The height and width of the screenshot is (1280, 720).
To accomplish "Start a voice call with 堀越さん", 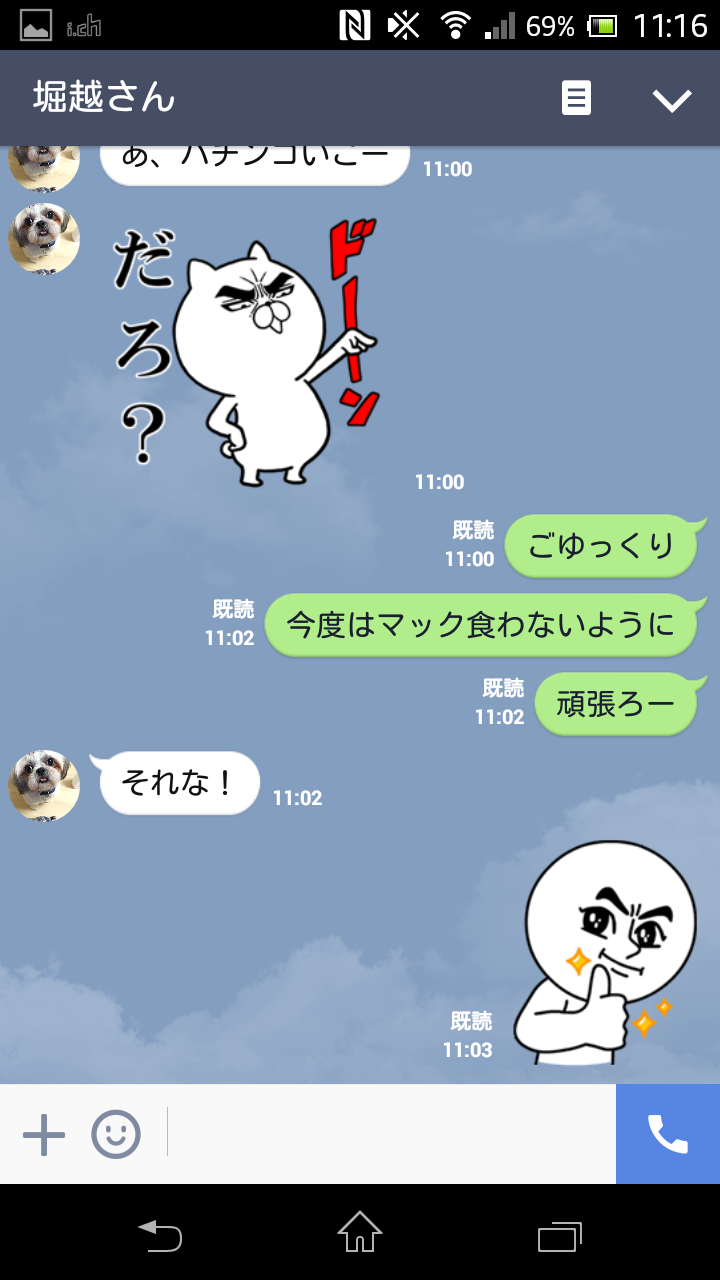I will tap(668, 1135).
